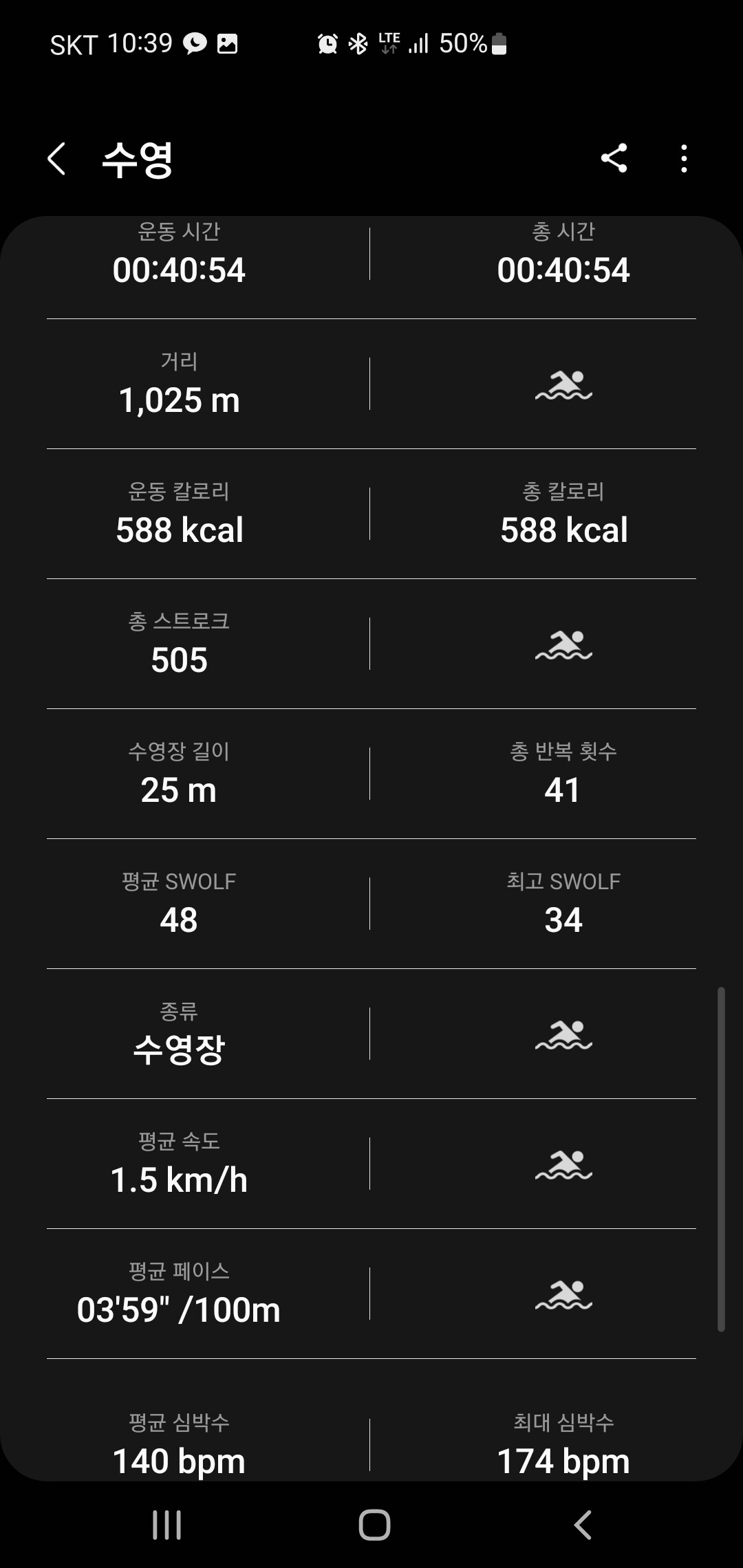Viewport: 743px width, 1568px height.
Task: Tap the battery indicator in the status bar
Action: pos(499,43)
